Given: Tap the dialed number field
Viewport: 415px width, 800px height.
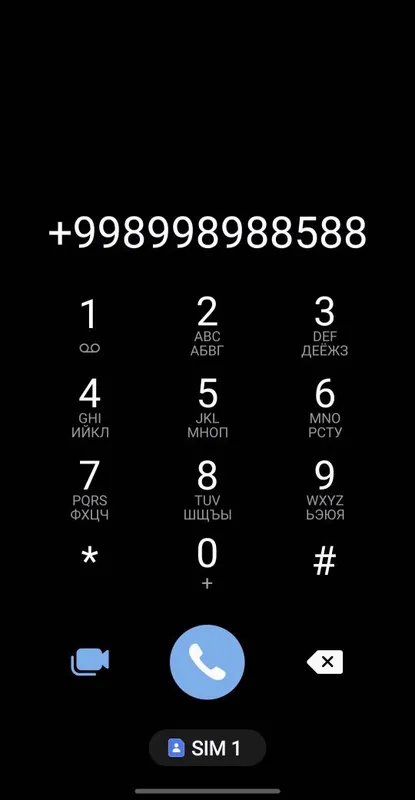Looking at the screenshot, I should [207, 232].
